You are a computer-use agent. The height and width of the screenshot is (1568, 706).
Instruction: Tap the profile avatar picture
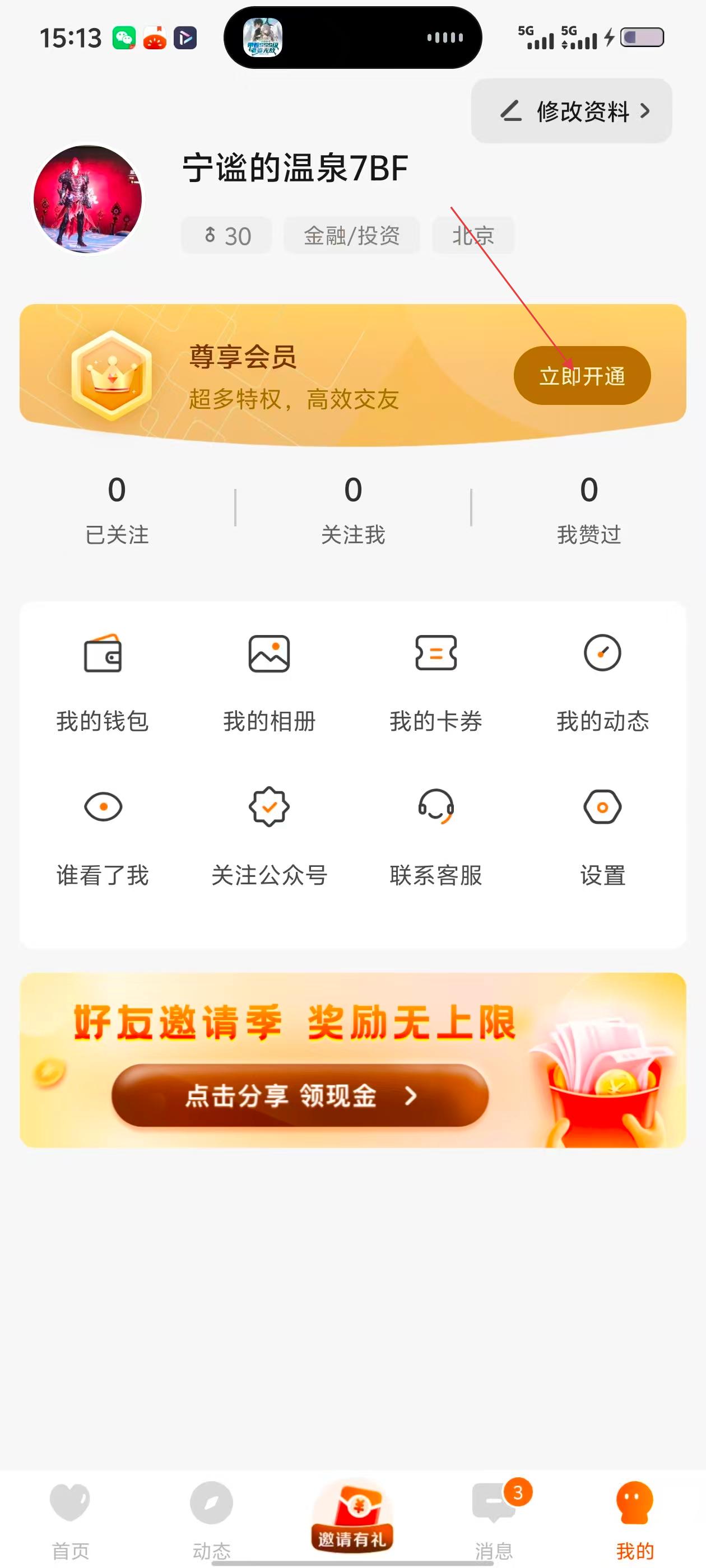88,199
